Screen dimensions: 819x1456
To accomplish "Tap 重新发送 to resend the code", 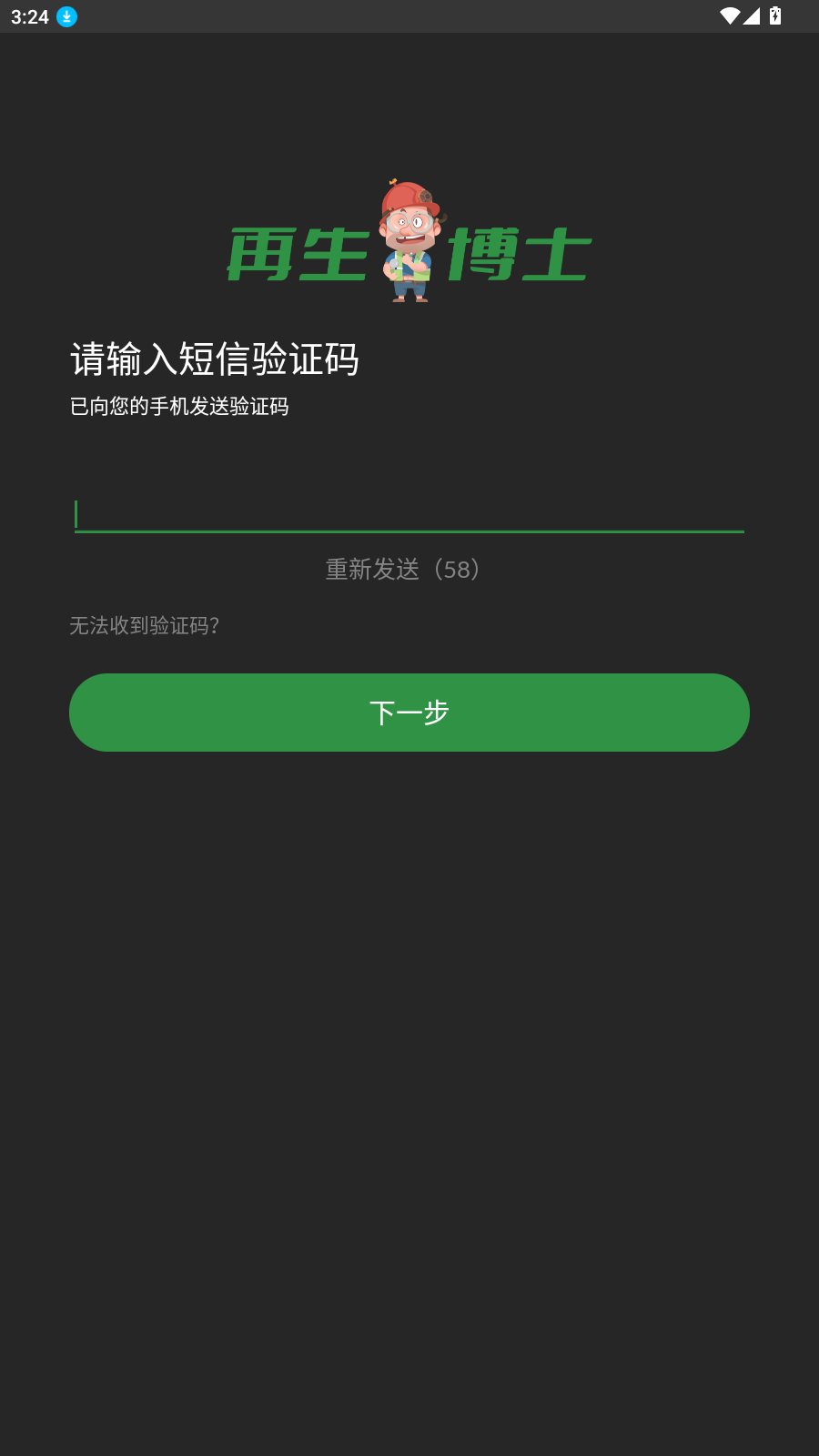I will [x=373, y=570].
